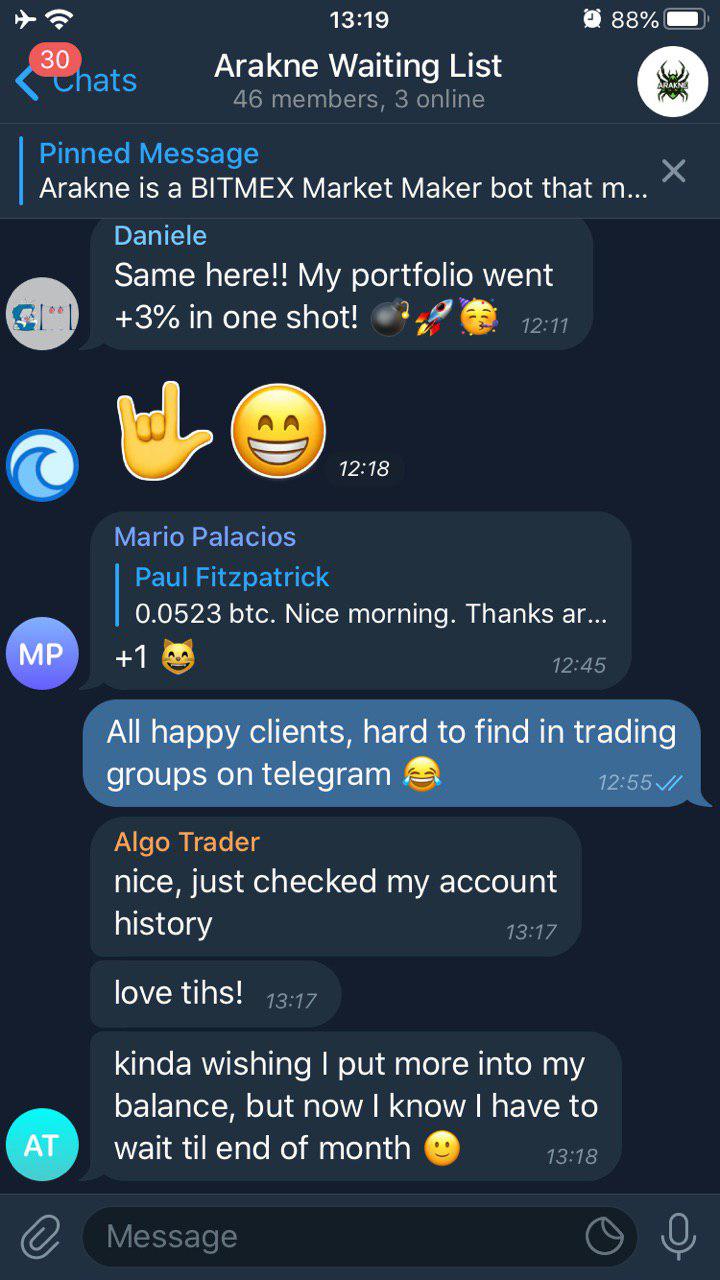Image resolution: width=720 pixels, height=1280 pixels.
Task: Open the pinned Arakne BITMEX message
Action: (x=340, y=171)
